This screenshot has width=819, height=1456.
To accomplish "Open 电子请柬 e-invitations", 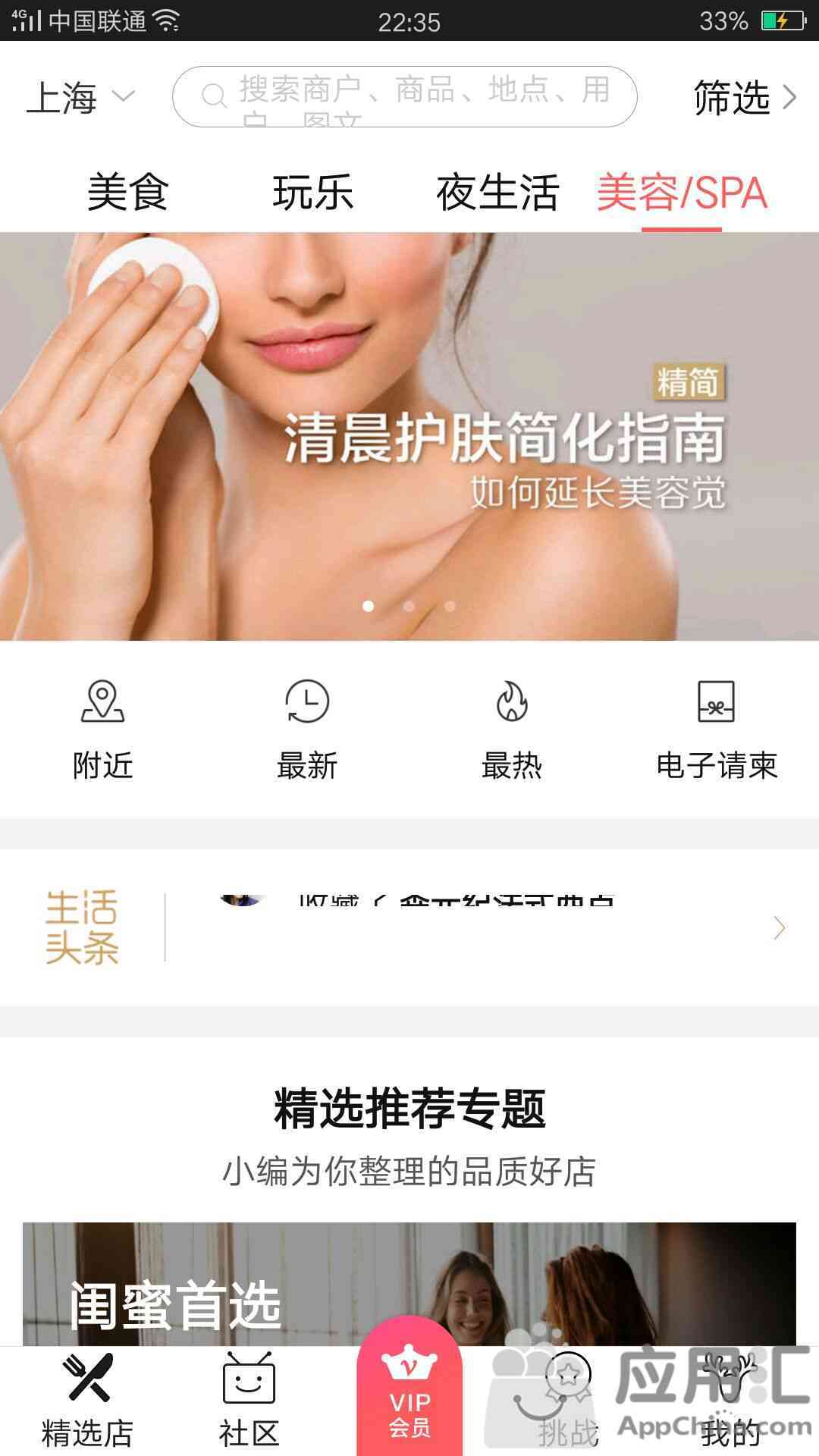I will click(717, 730).
